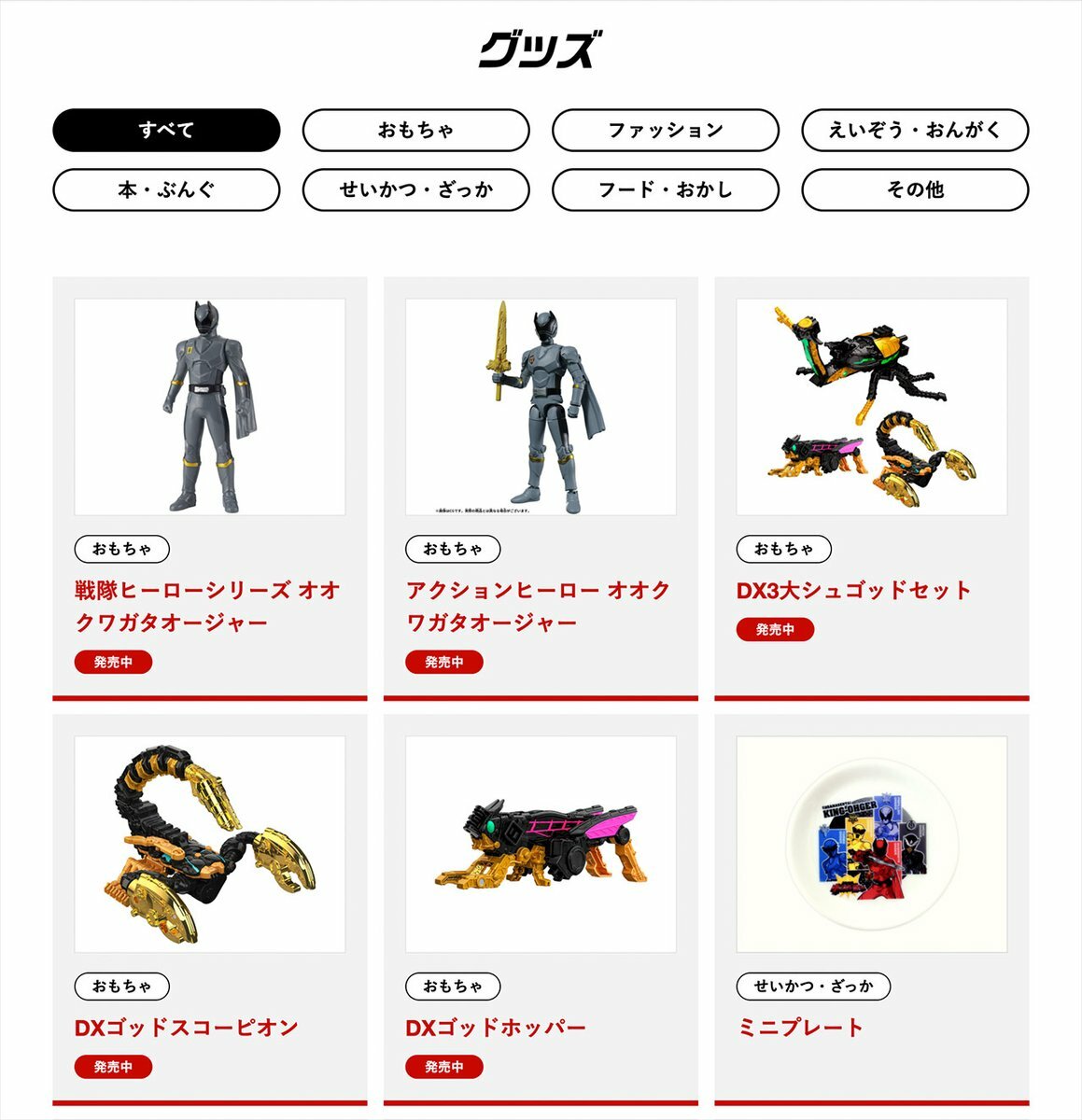Filter goods by ファッション category
Viewport: 1082px width, 1120px height.
click(665, 130)
